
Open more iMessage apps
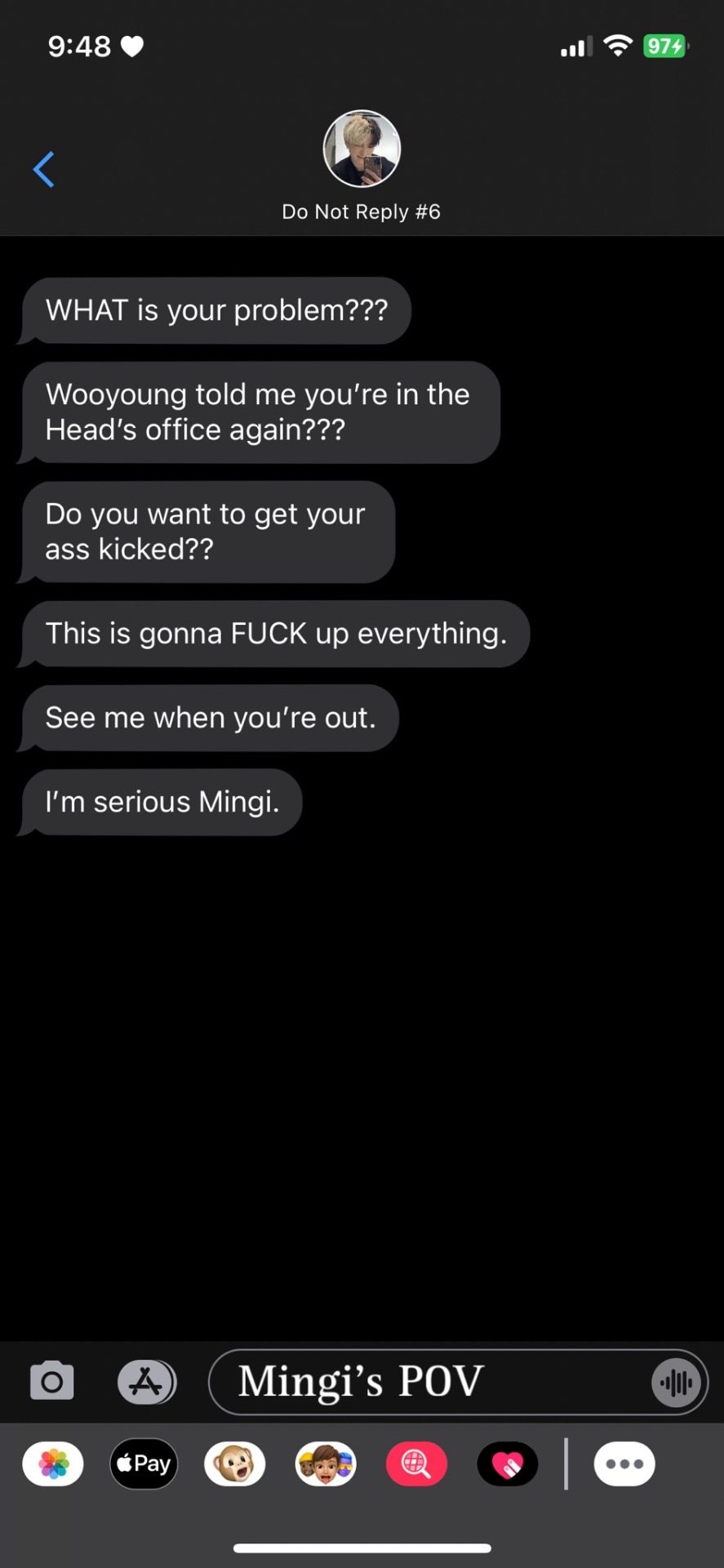[x=624, y=1464]
